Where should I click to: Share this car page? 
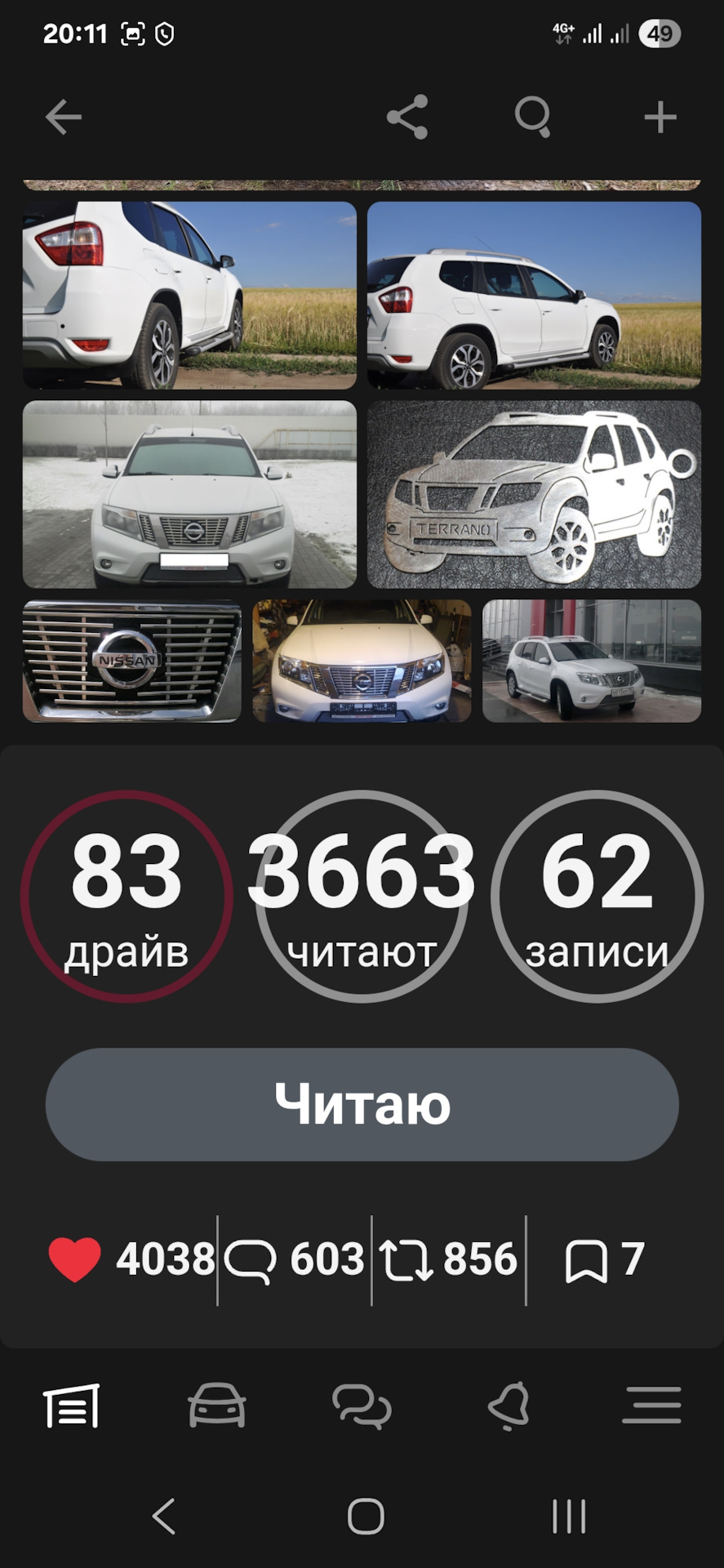[407, 118]
